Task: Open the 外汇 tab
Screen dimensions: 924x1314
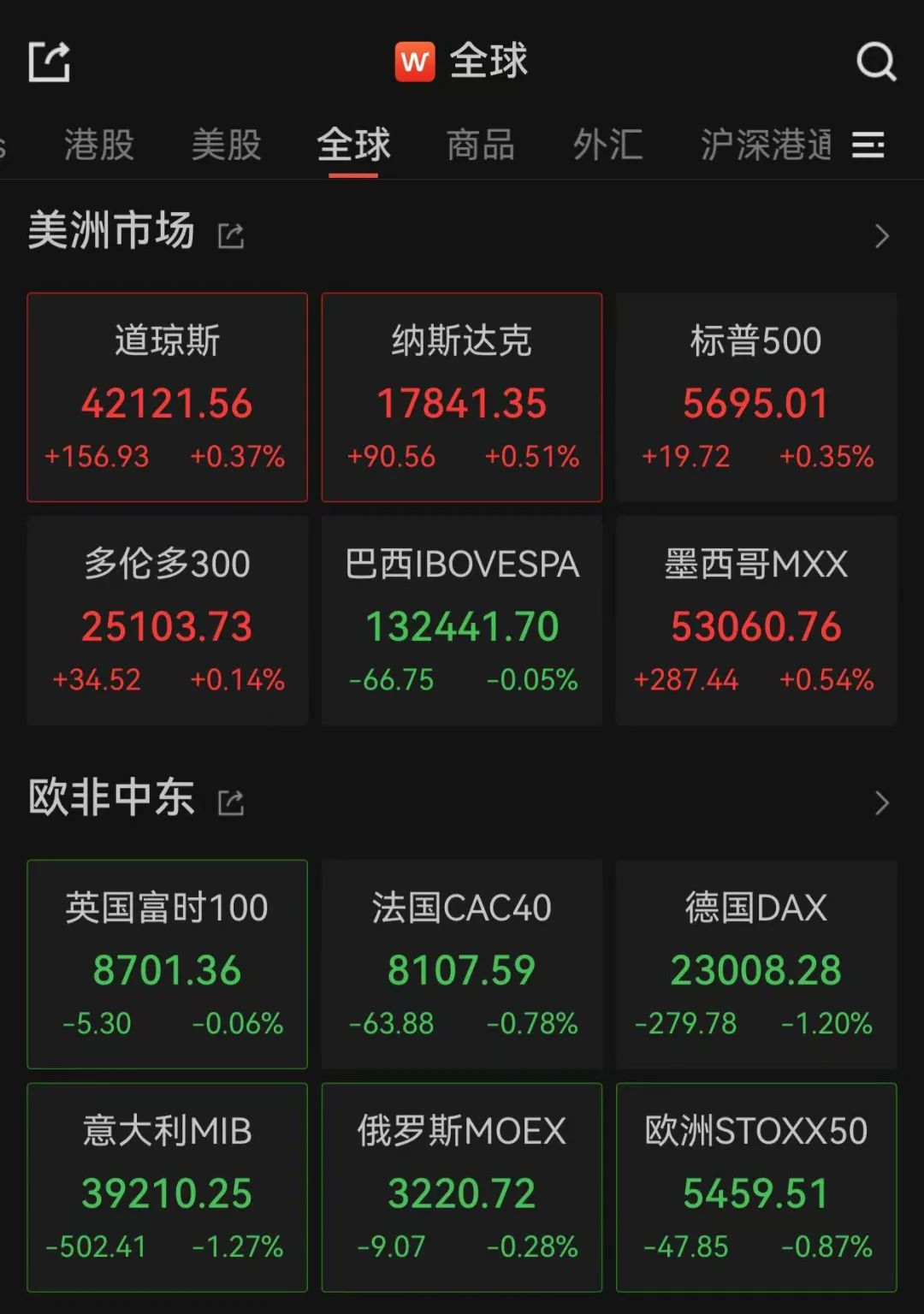Action: pyautogui.click(x=609, y=145)
